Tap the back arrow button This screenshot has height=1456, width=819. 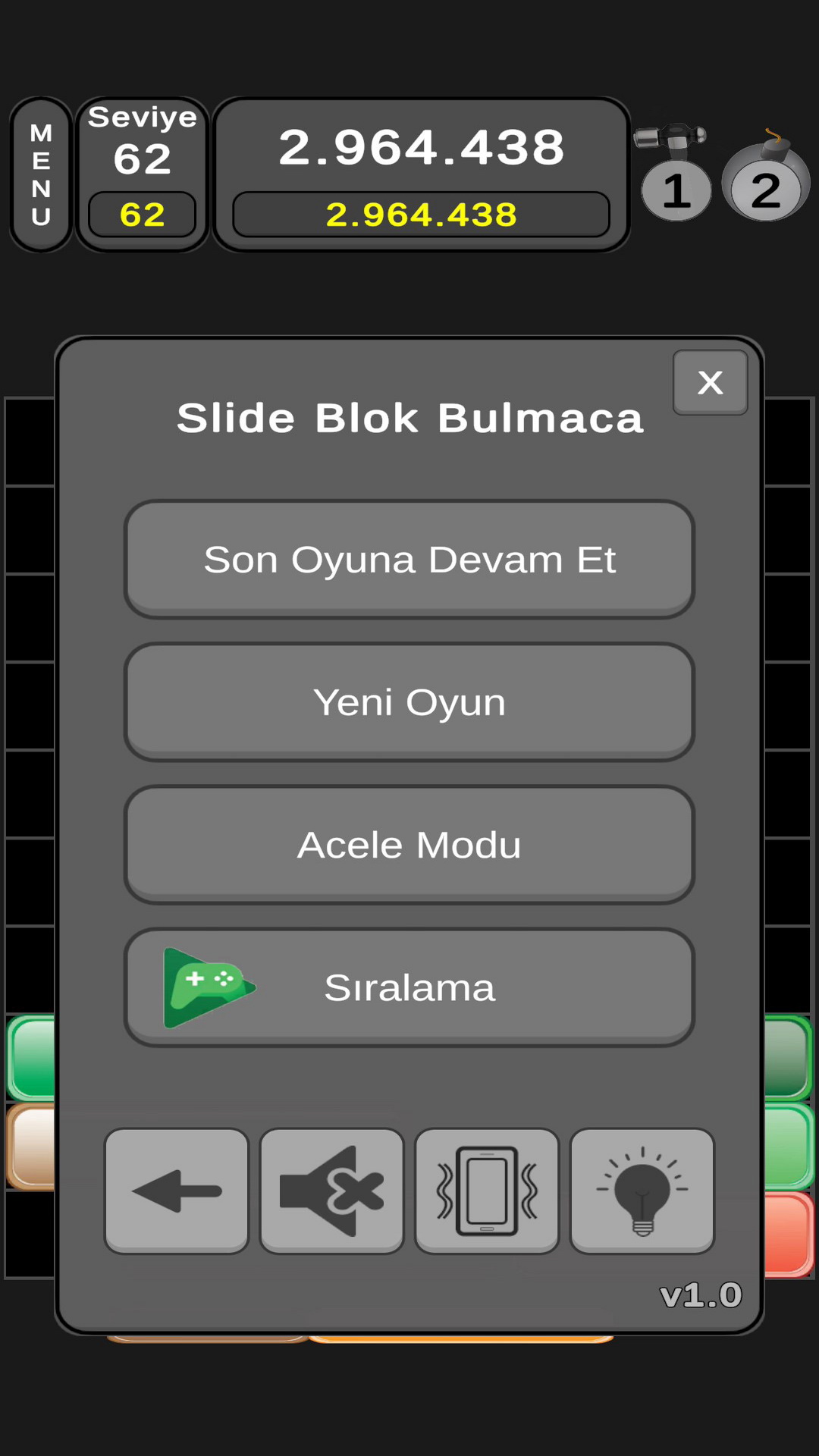(x=177, y=1191)
